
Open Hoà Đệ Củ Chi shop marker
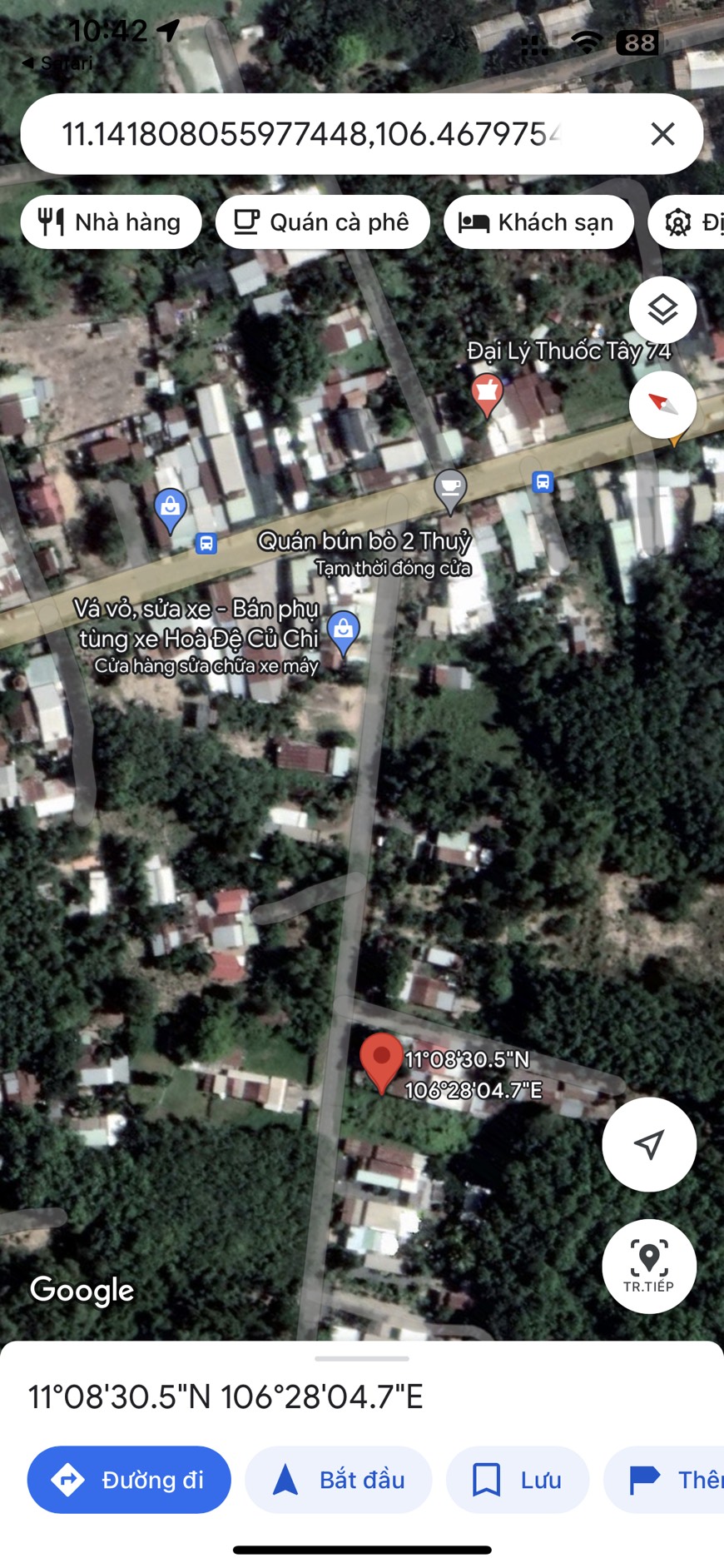click(343, 630)
